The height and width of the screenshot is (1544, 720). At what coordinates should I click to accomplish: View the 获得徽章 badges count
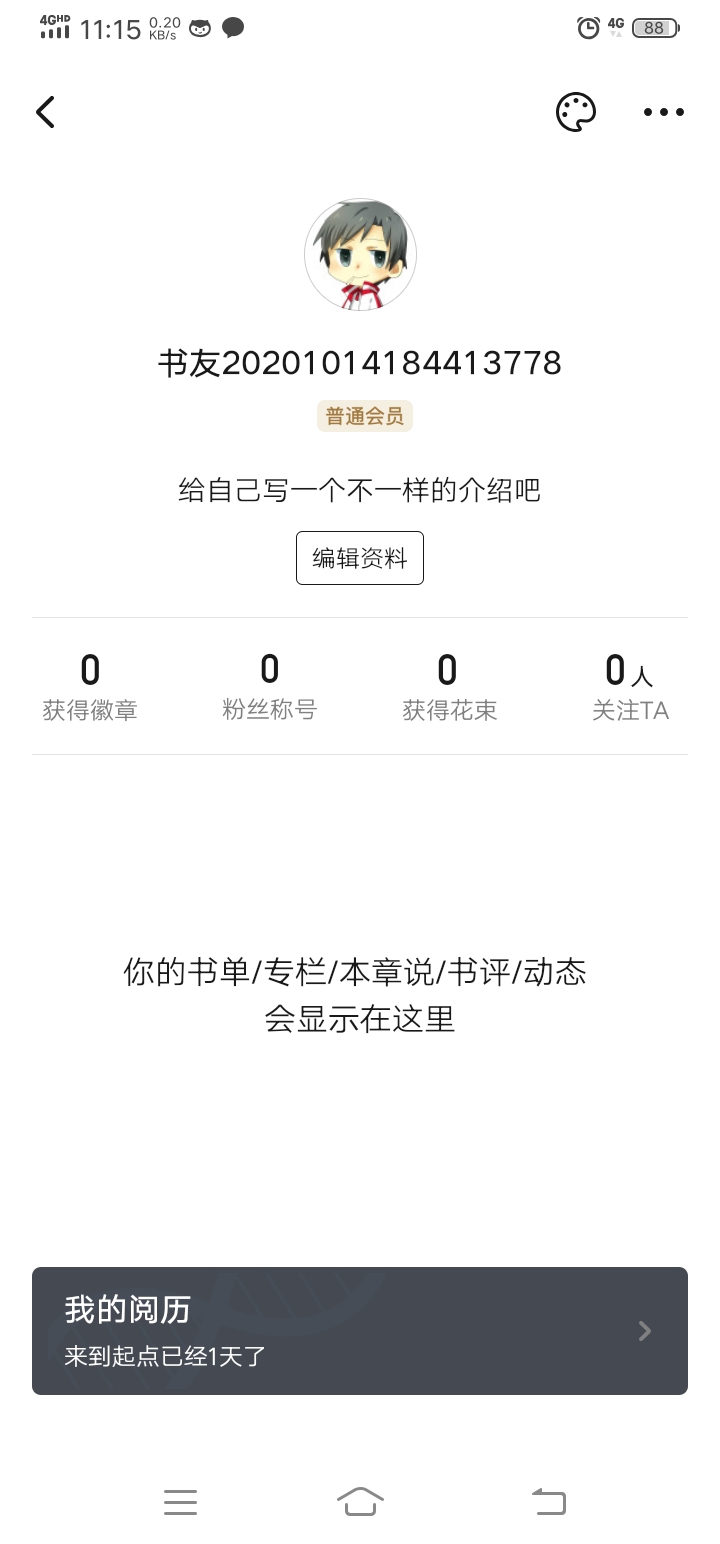[90, 686]
